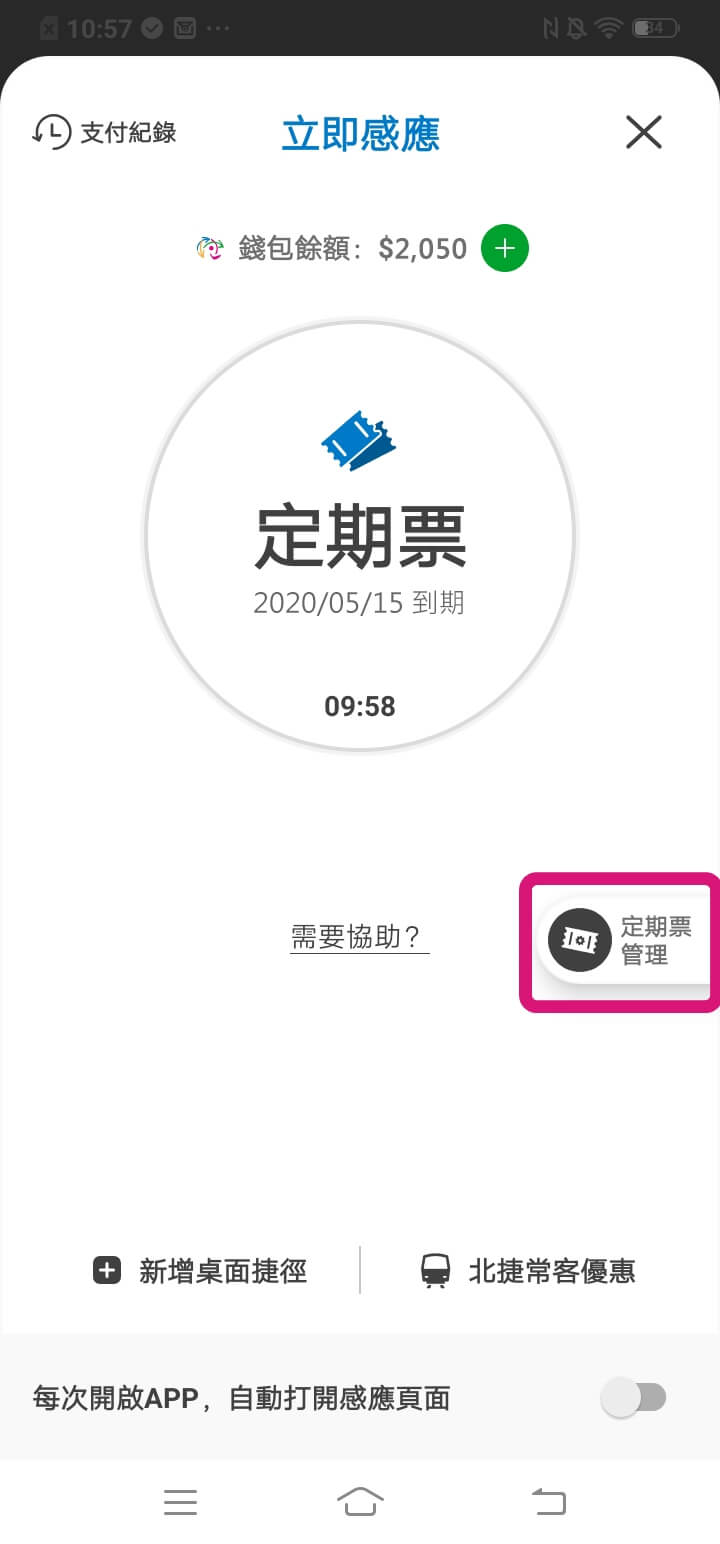Open the 需要協助? help link
Screen dimensions: 720x1544
coord(359,937)
